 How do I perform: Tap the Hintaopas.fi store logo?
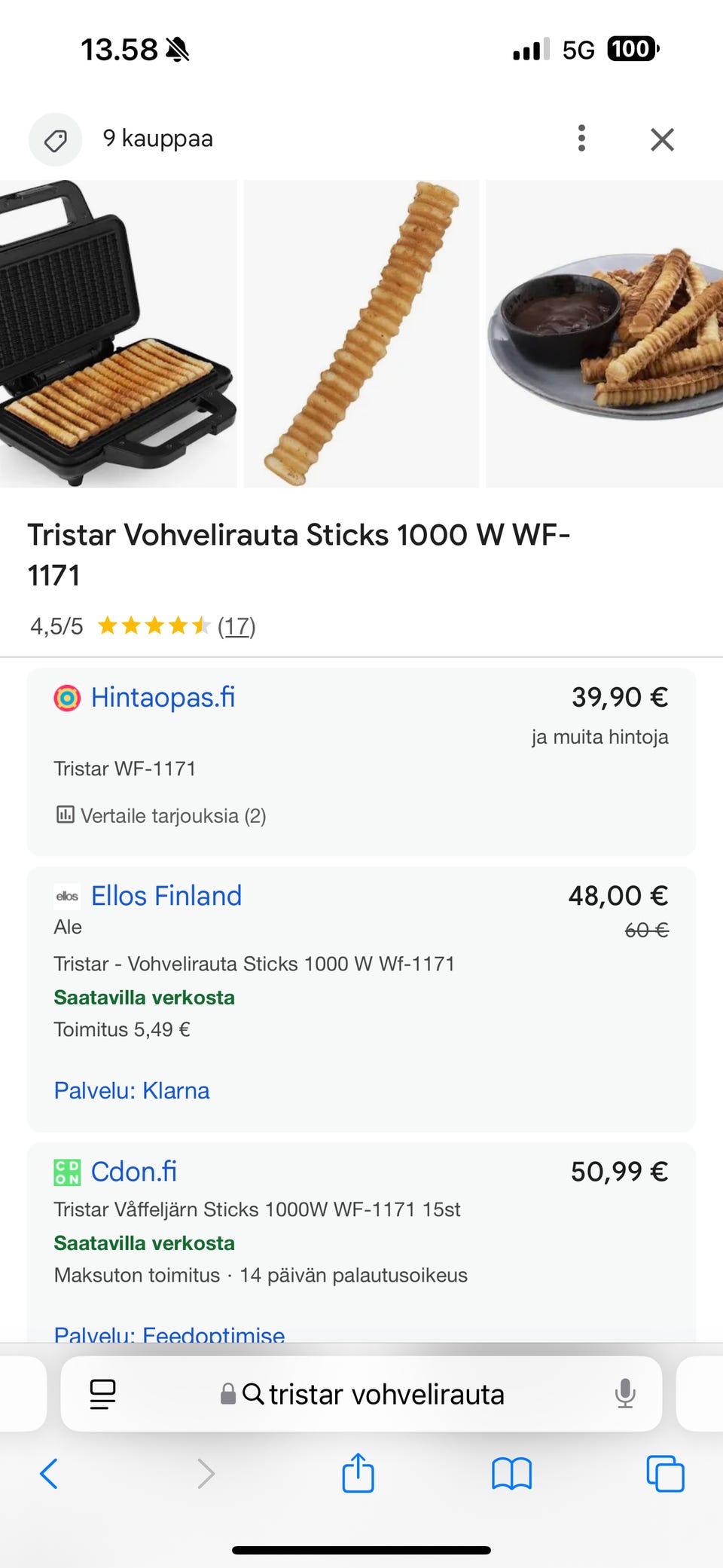68,697
